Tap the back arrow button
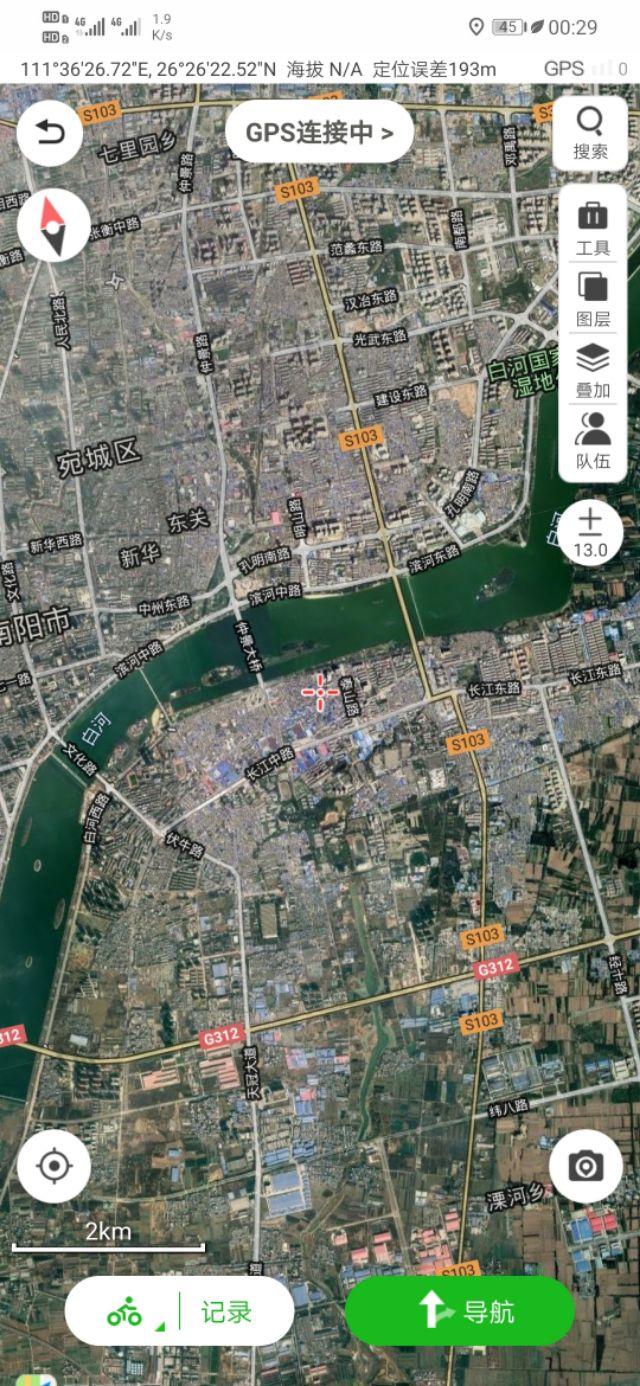Viewport: 640px width, 1386px height. (x=50, y=133)
